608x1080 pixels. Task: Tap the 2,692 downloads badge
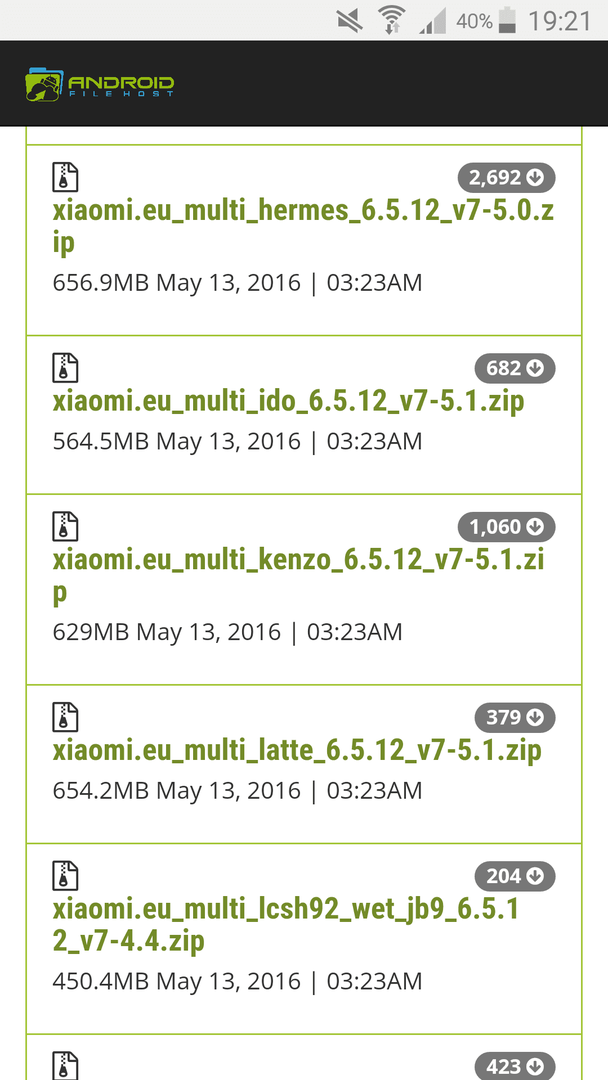click(x=506, y=178)
